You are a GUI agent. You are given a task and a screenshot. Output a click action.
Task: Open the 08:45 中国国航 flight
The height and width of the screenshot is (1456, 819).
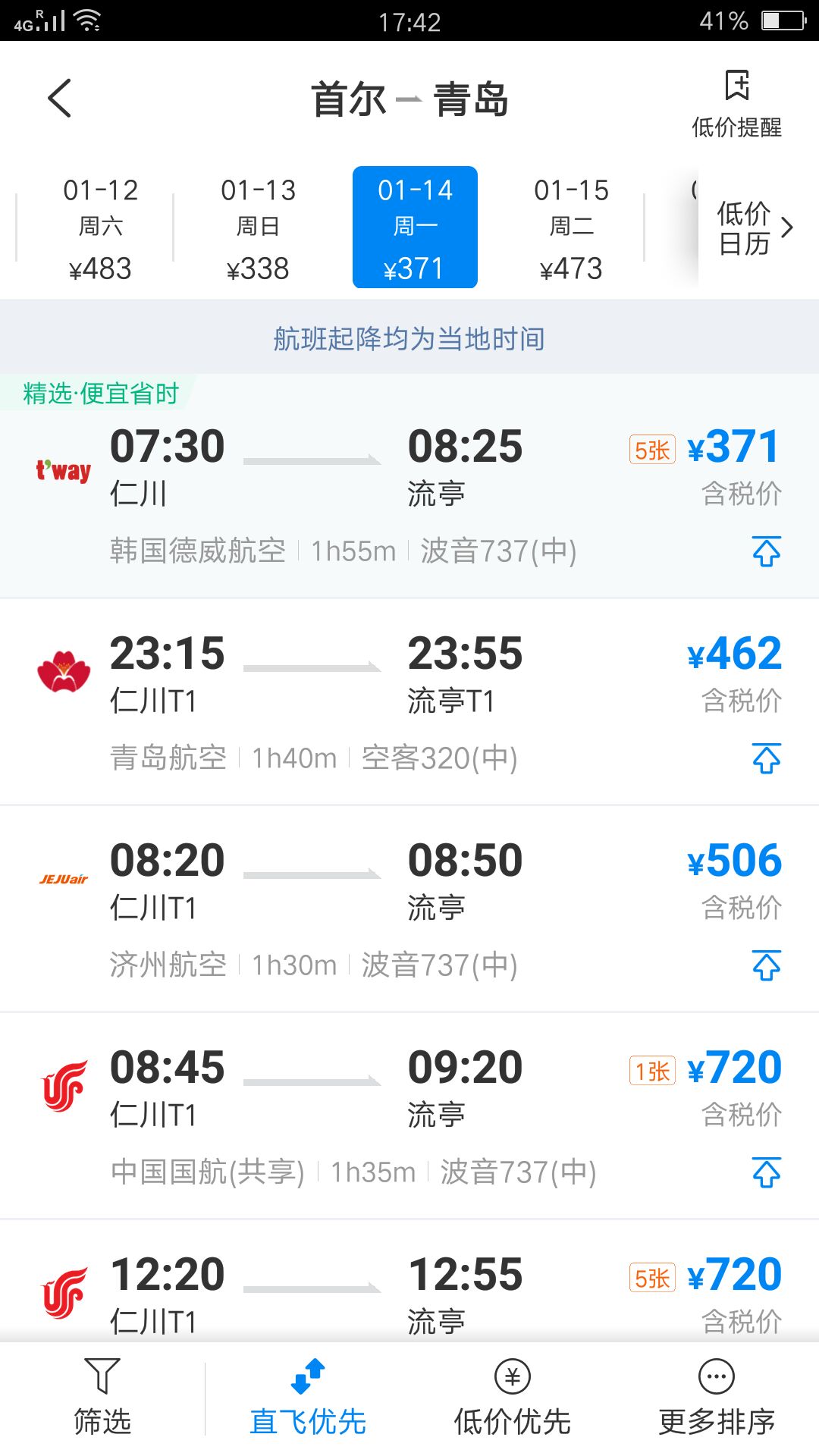coord(409,1116)
